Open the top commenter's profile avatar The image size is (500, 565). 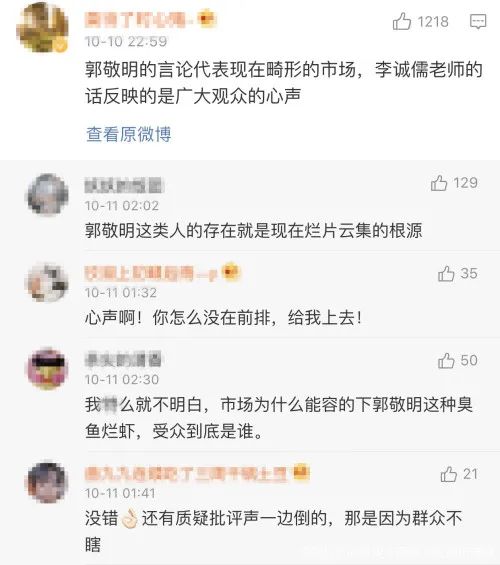pyautogui.click(x=43, y=28)
